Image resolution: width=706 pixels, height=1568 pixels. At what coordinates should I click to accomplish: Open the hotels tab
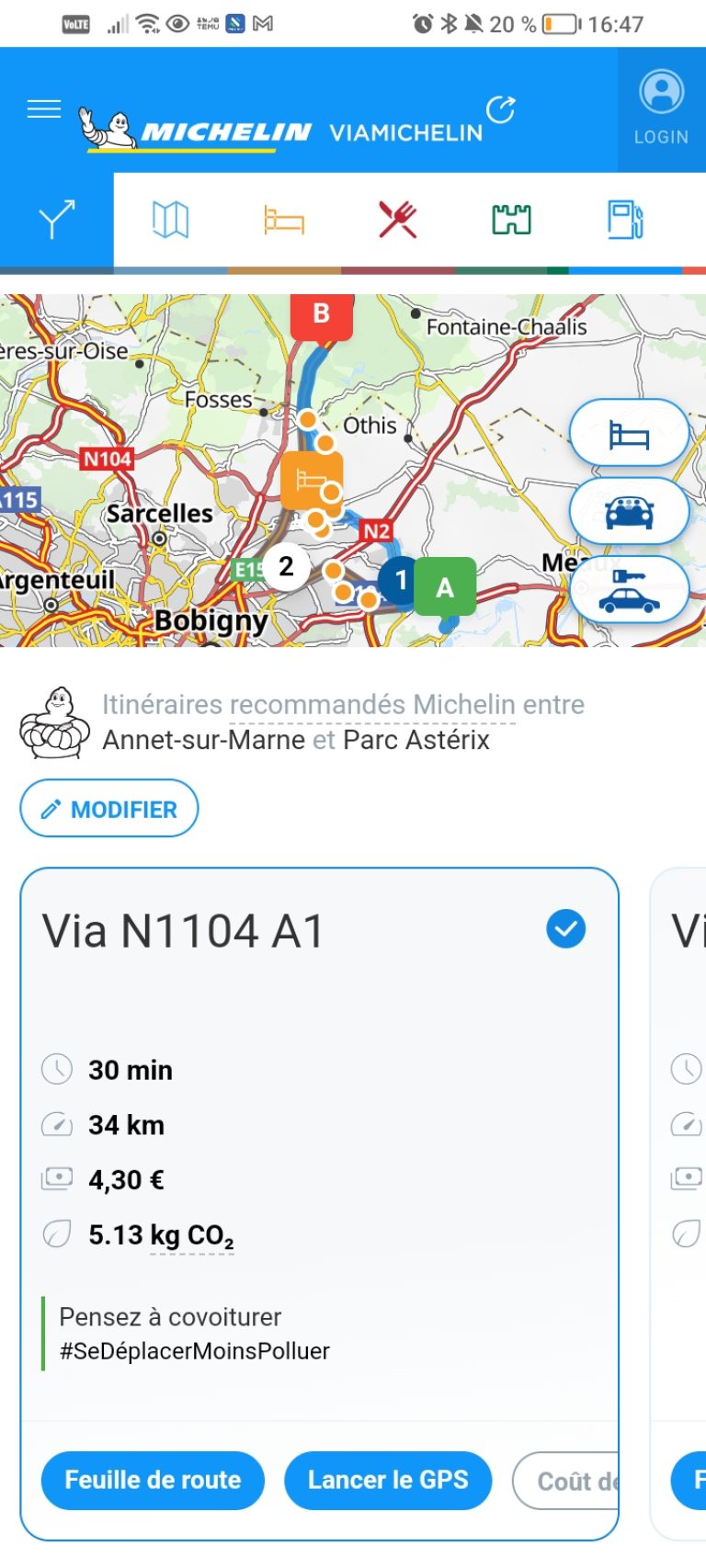pos(283,221)
